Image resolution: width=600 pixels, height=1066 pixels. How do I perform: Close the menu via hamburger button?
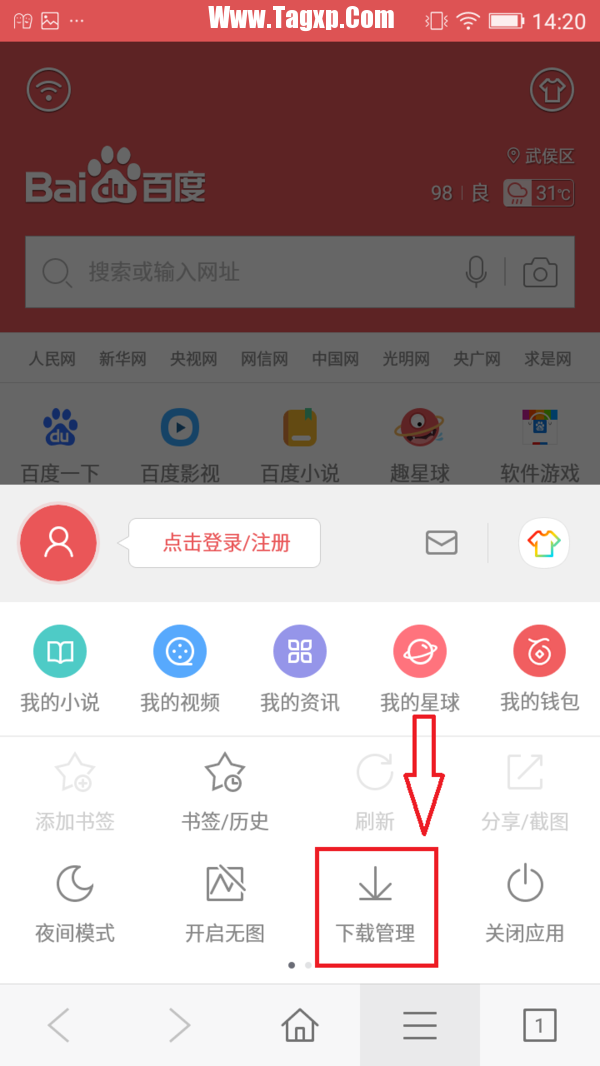tap(420, 1025)
